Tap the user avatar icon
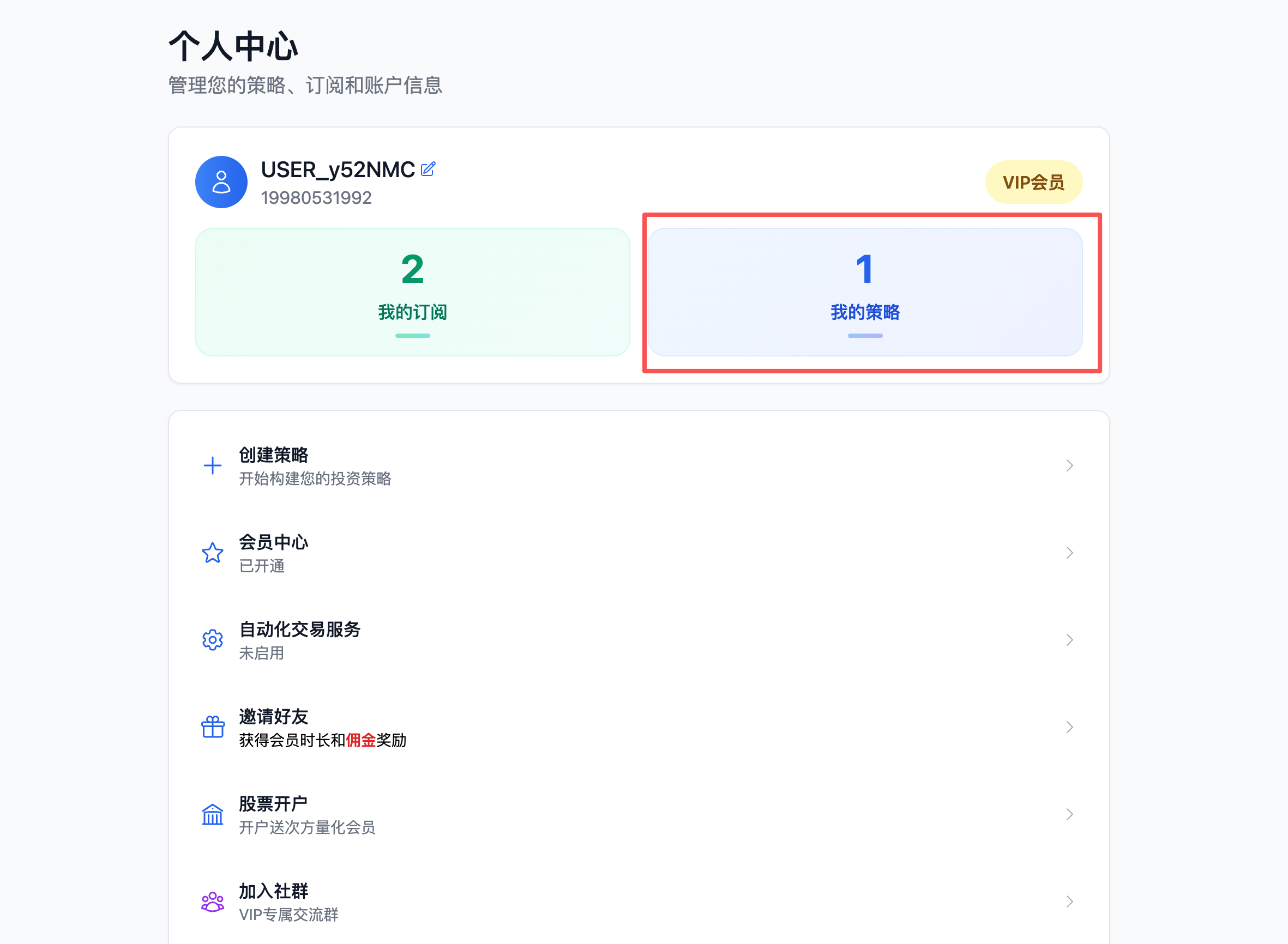 point(221,182)
